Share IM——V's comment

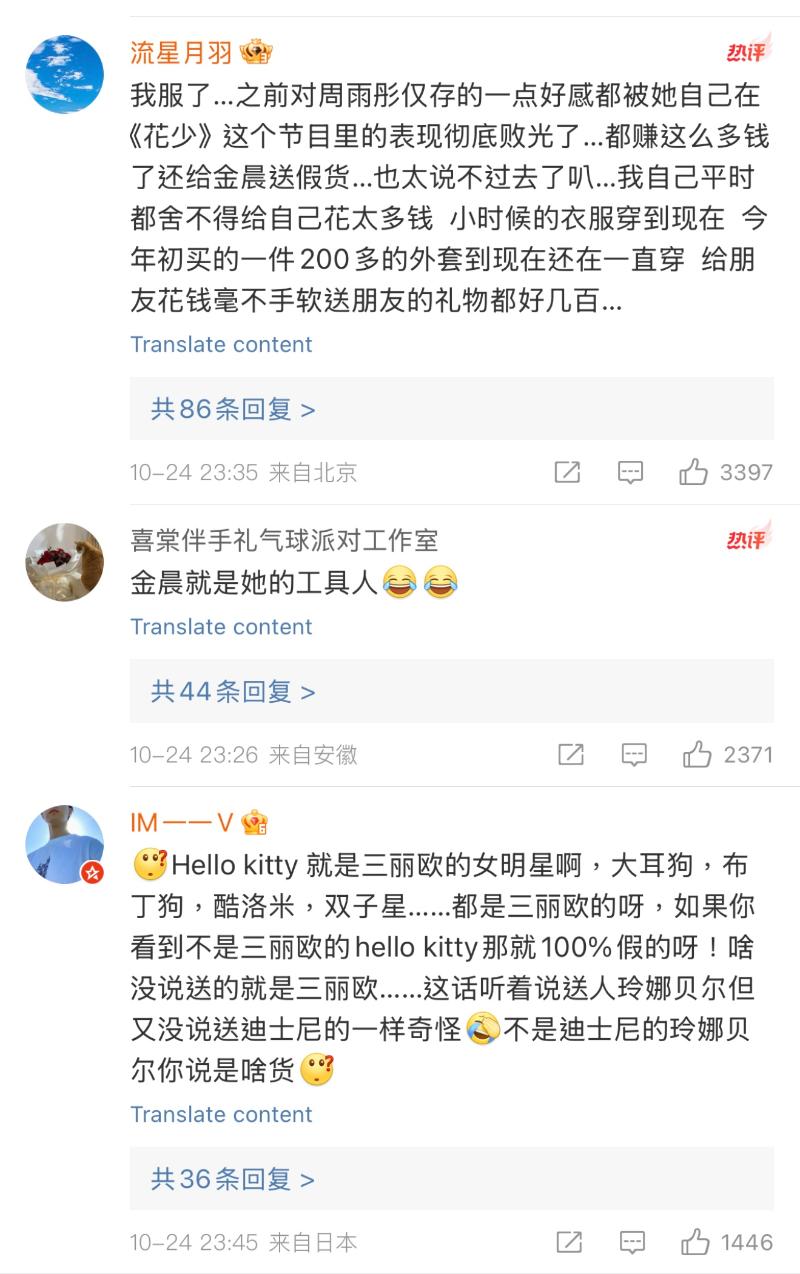[x=569, y=1242]
